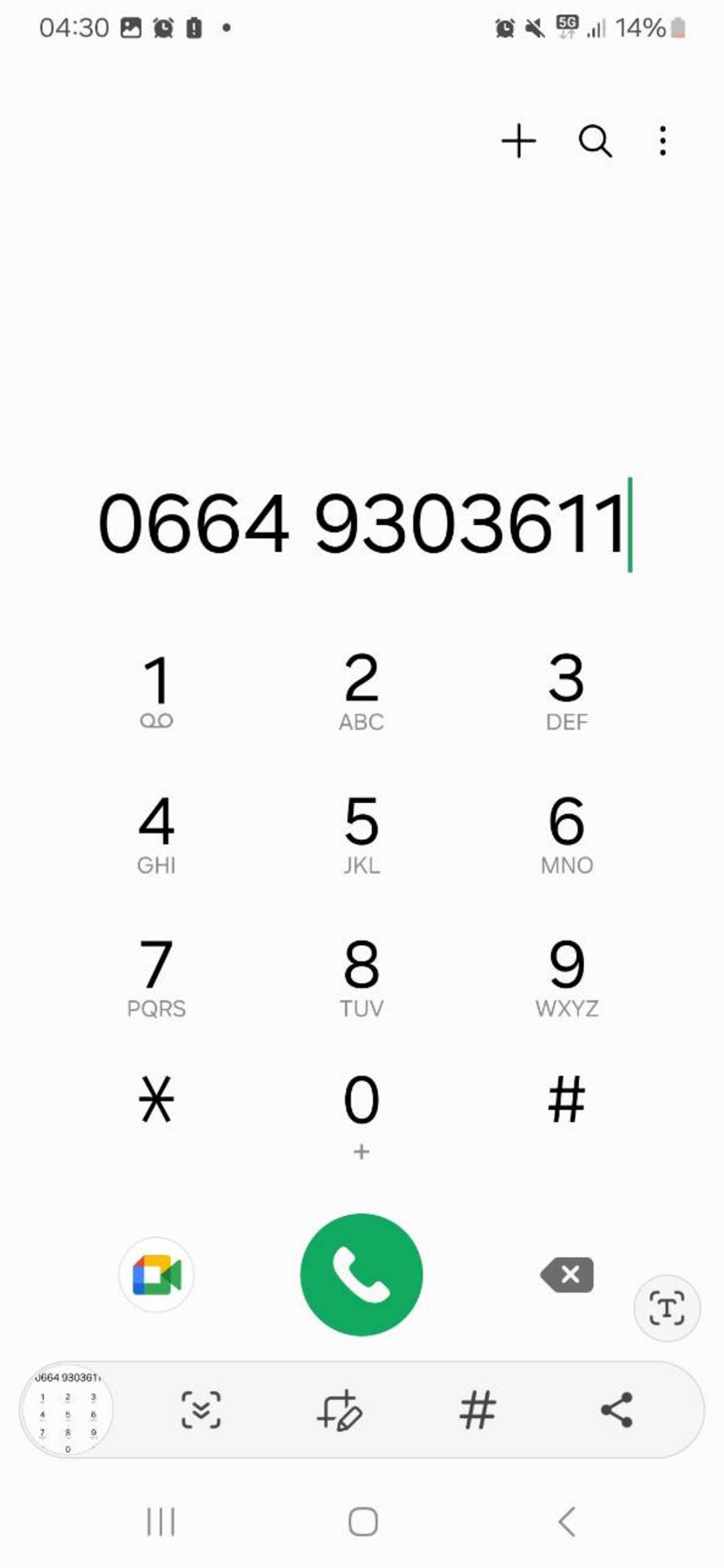Call 0664 9303611 with the green button
724x1568 pixels.
[361, 1275]
